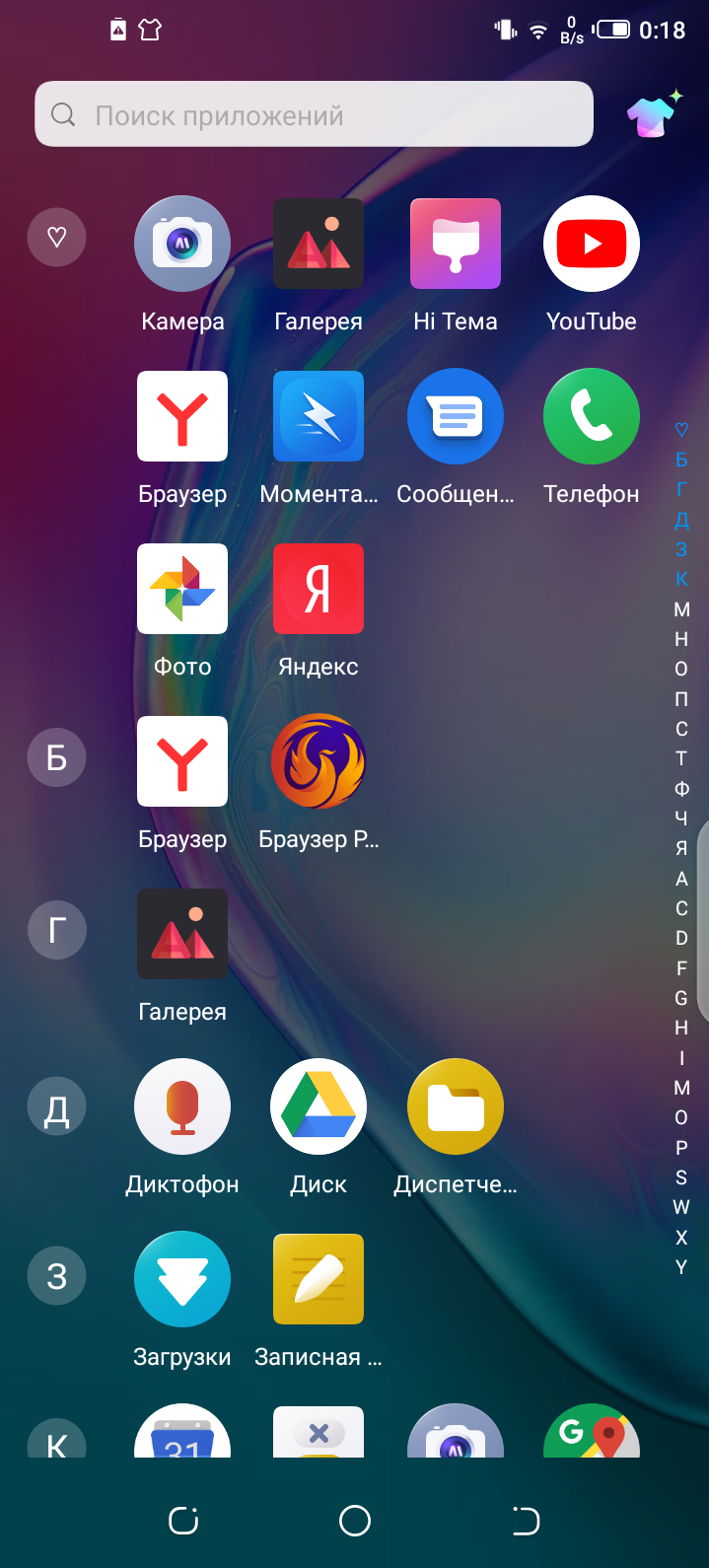Viewport: 709px width, 1568px height.
Task: Launch Записная книжка notes app
Action: (x=319, y=1279)
